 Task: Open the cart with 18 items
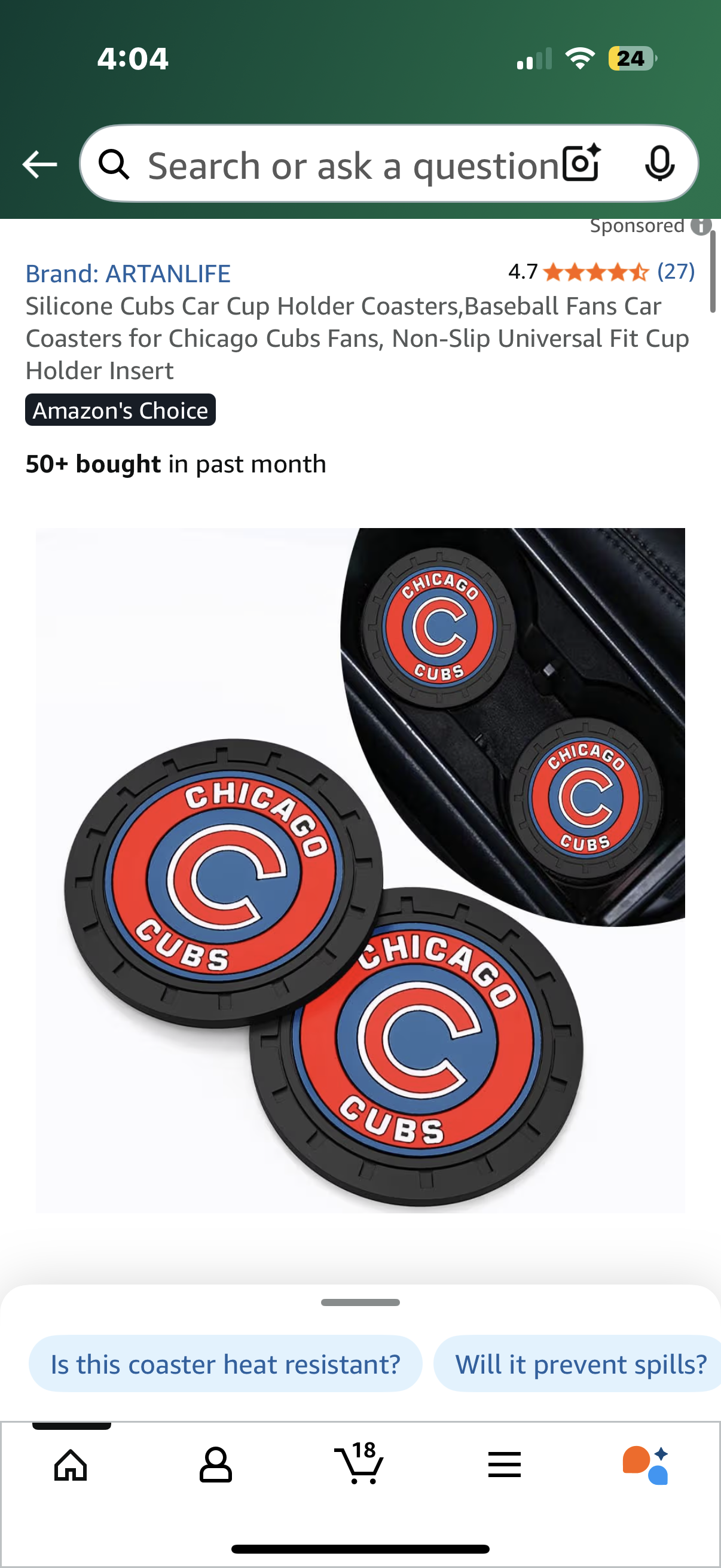pos(359,1463)
